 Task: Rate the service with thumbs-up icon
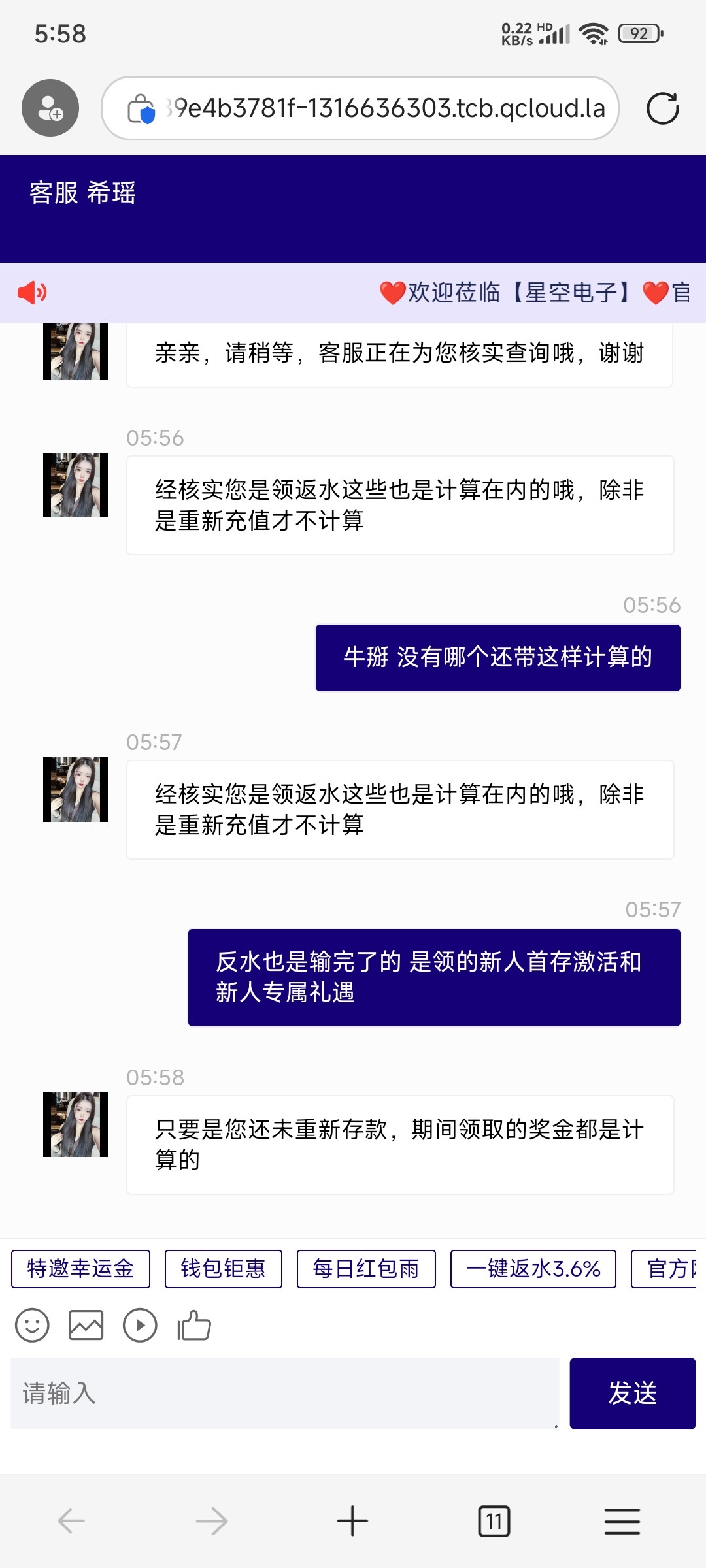[x=194, y=1326]
